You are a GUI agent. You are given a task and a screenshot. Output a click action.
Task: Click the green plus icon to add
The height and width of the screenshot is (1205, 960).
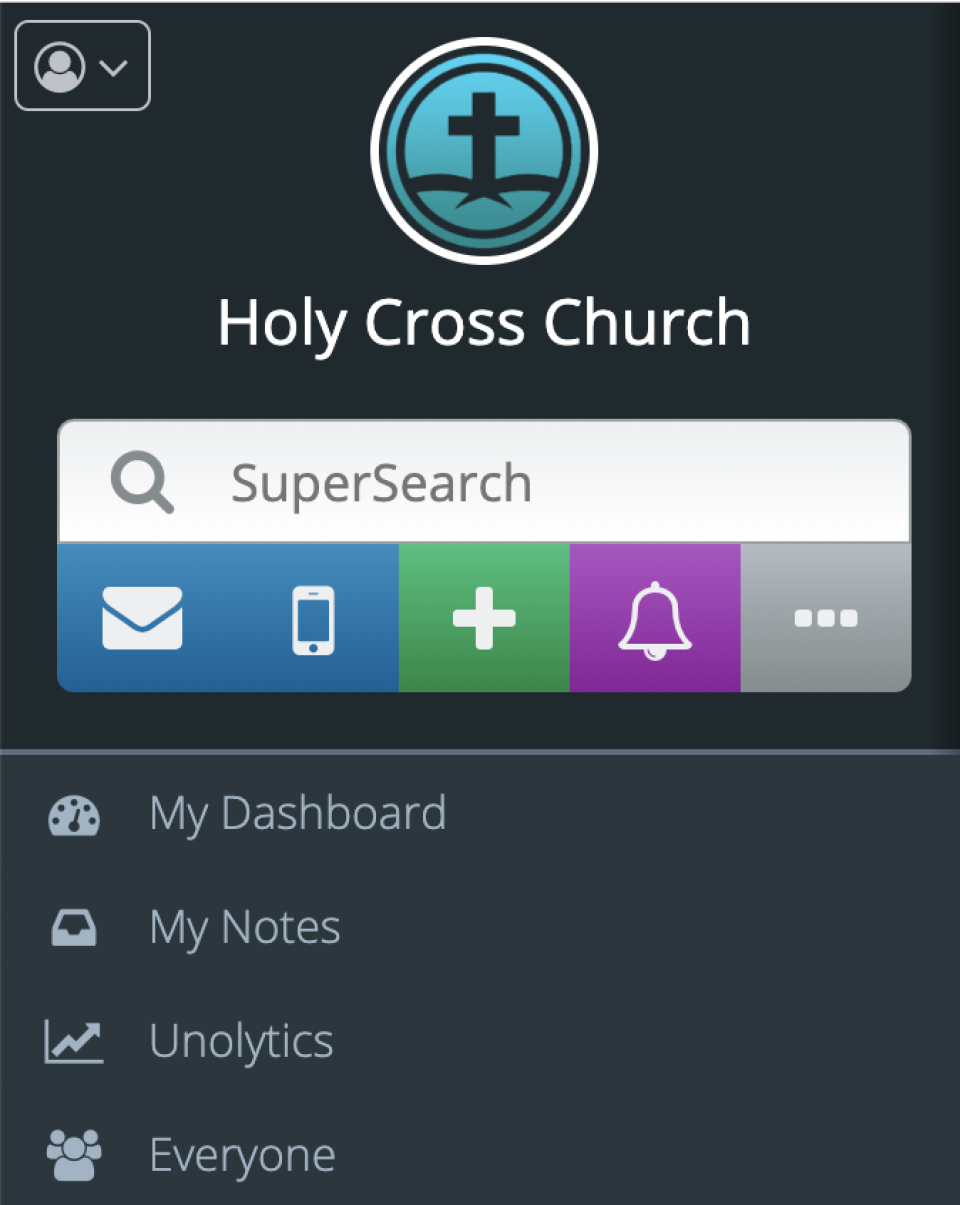click(483, 617)
